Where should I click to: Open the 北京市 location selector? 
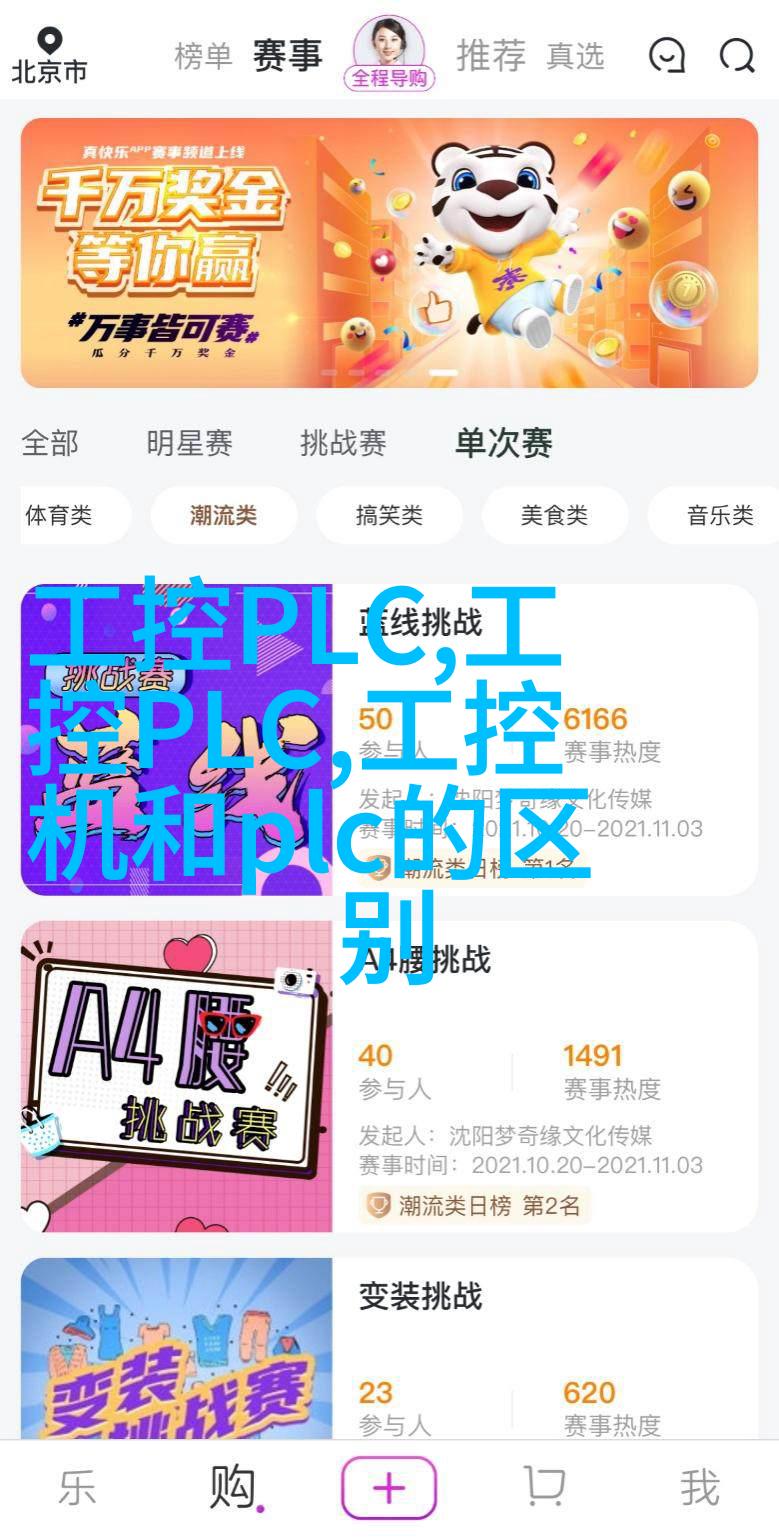[48, 55]
